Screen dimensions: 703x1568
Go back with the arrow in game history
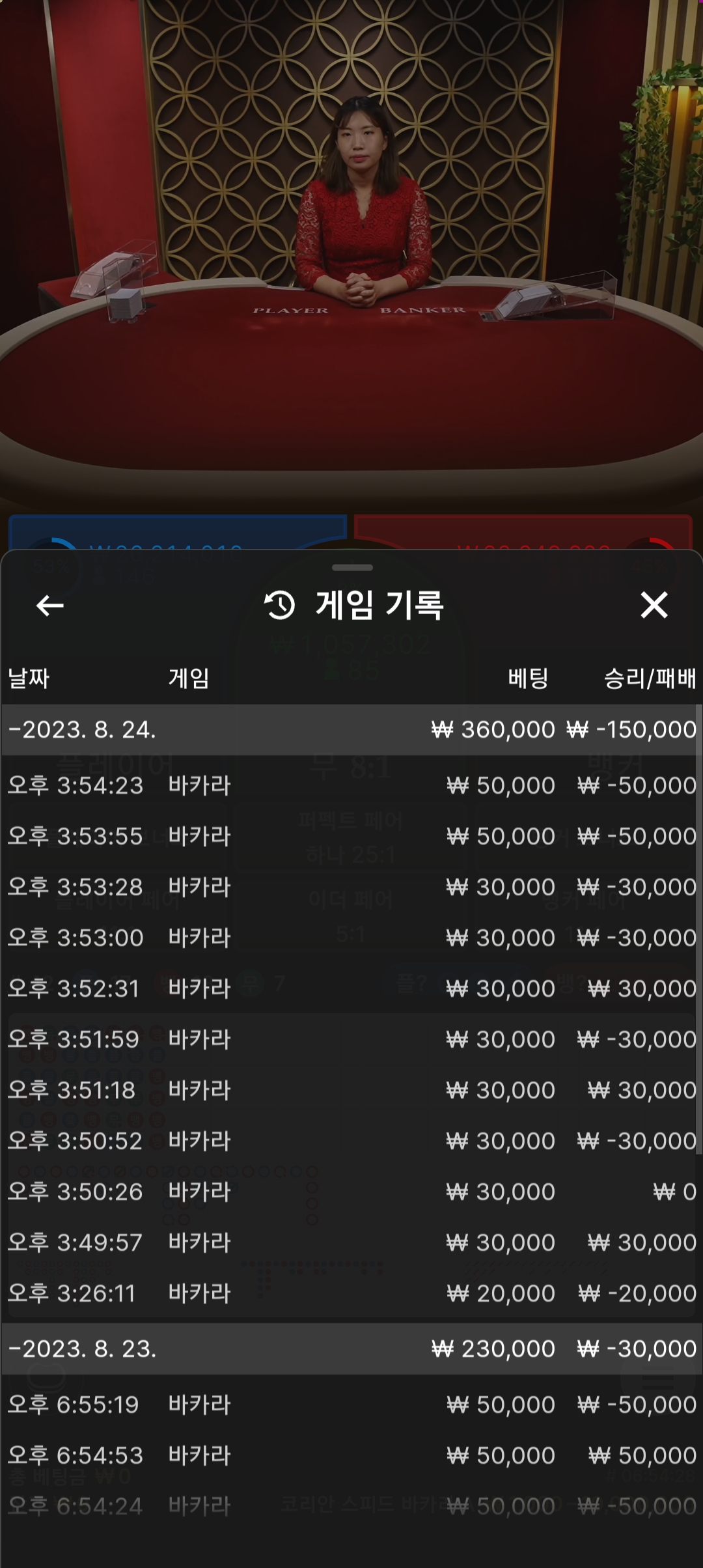point(49,606)
